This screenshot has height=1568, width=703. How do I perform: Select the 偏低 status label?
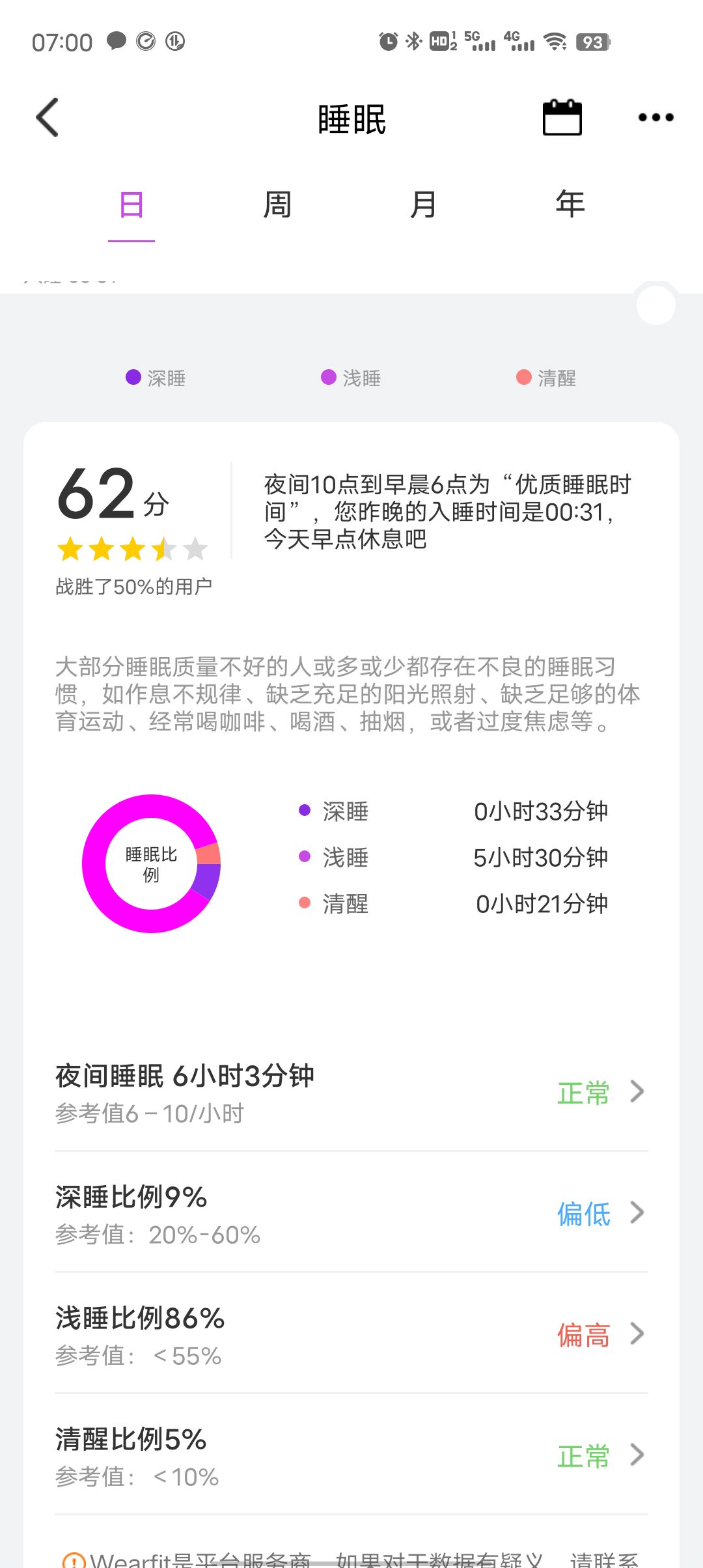[583, 1212]
